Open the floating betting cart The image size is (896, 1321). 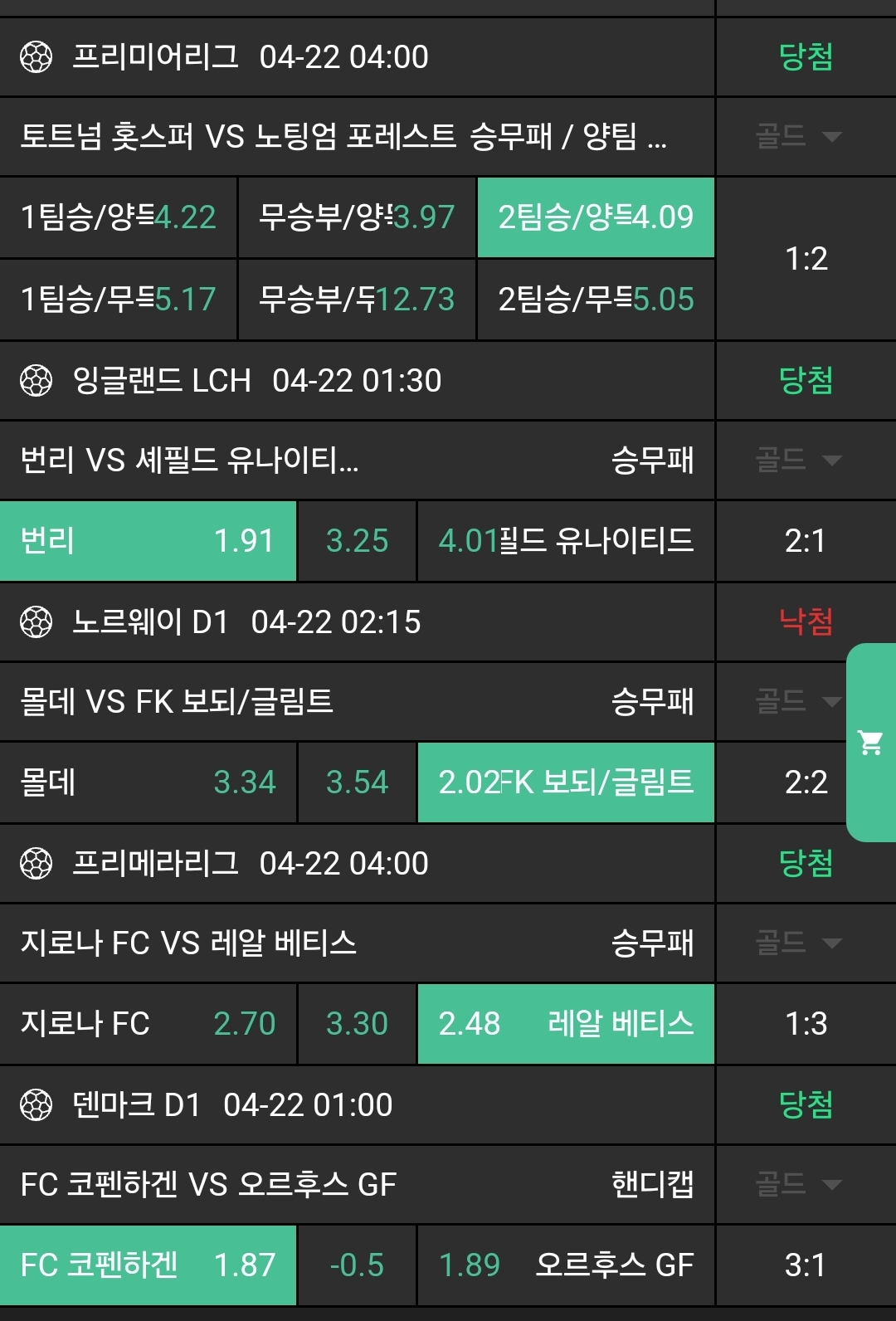[x=870, y=742]
